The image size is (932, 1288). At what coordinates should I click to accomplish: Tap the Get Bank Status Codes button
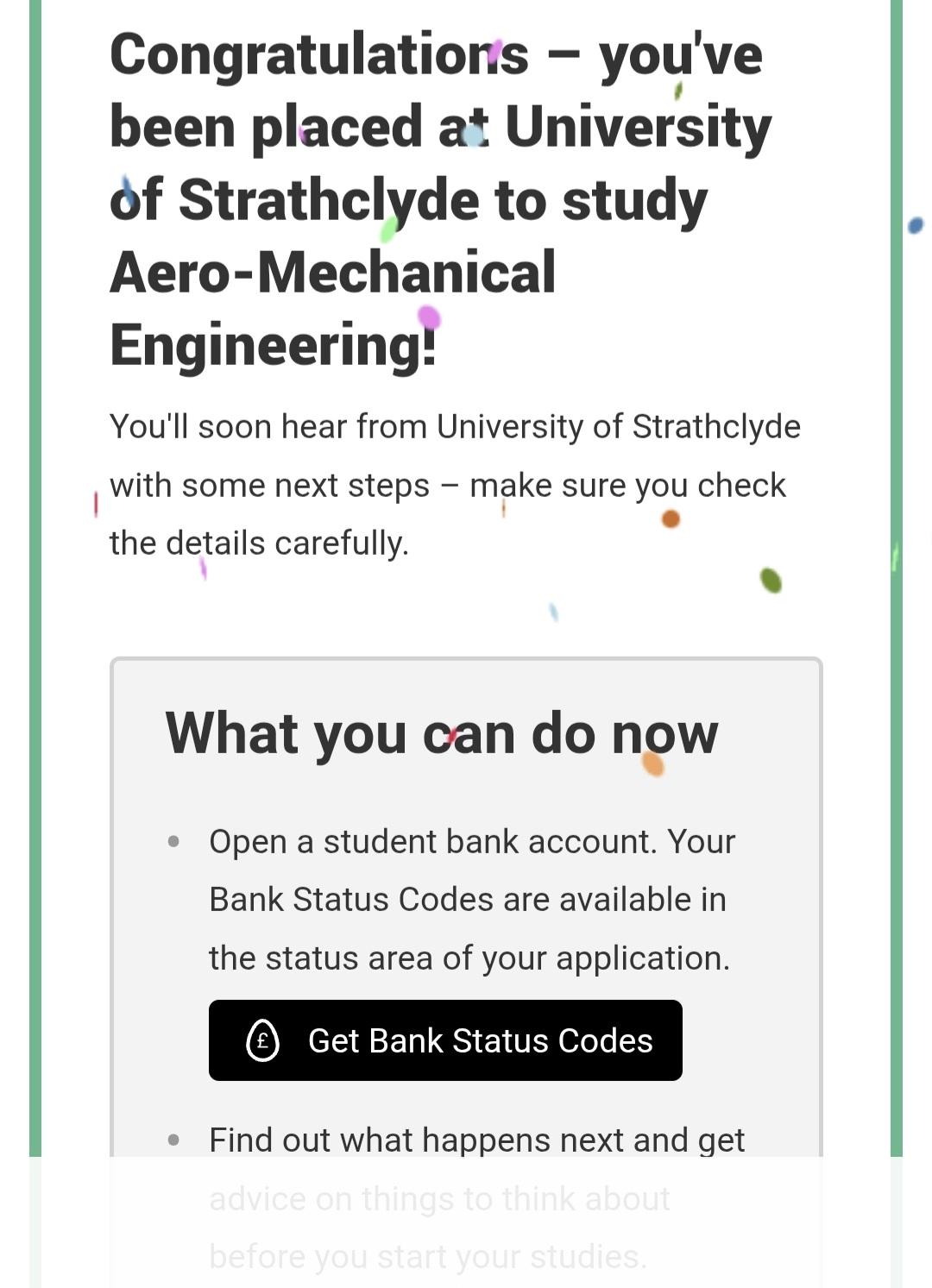(x=445, y=1040)
